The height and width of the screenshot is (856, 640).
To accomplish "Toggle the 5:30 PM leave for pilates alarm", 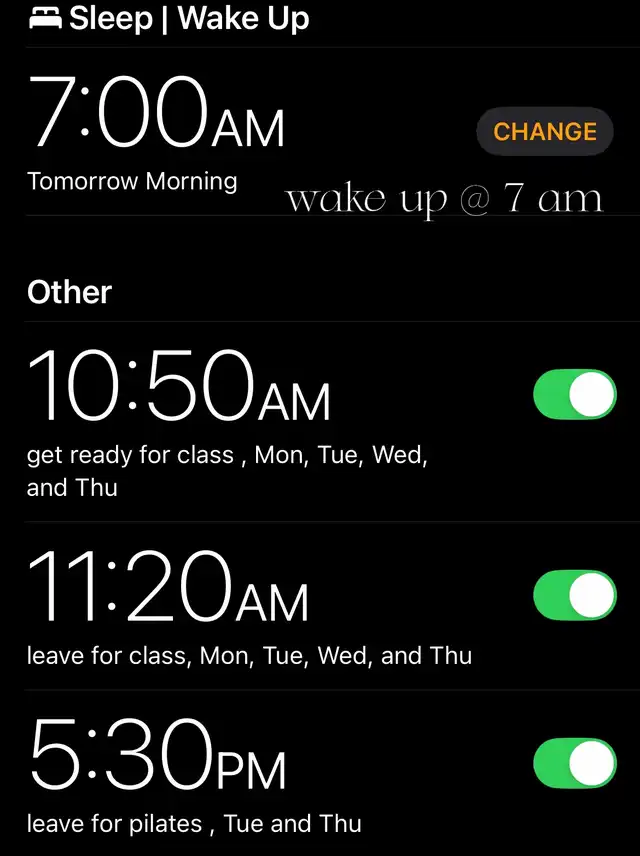I will (574, 765).
